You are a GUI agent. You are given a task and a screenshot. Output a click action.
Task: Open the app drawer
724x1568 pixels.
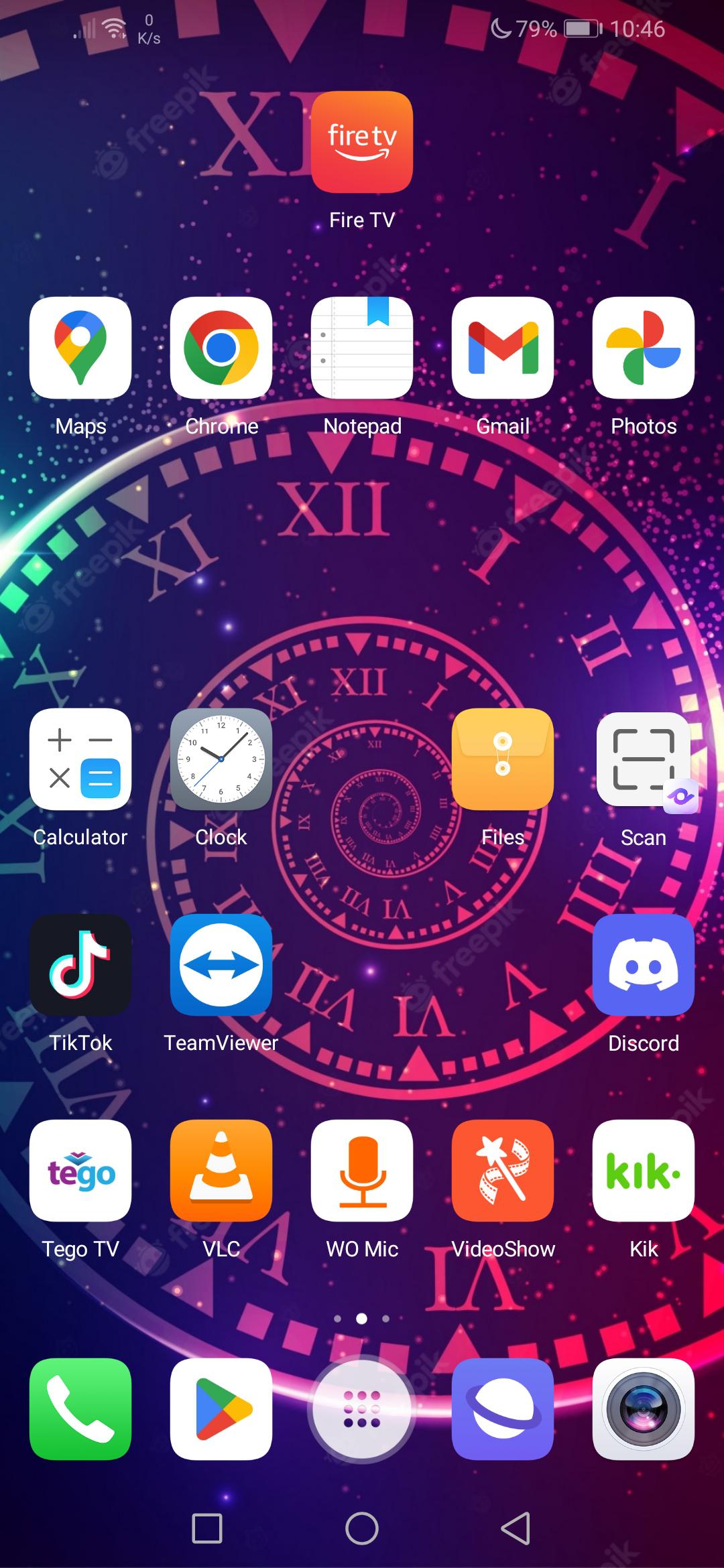pyautogui.click(x=362, y=1411)
